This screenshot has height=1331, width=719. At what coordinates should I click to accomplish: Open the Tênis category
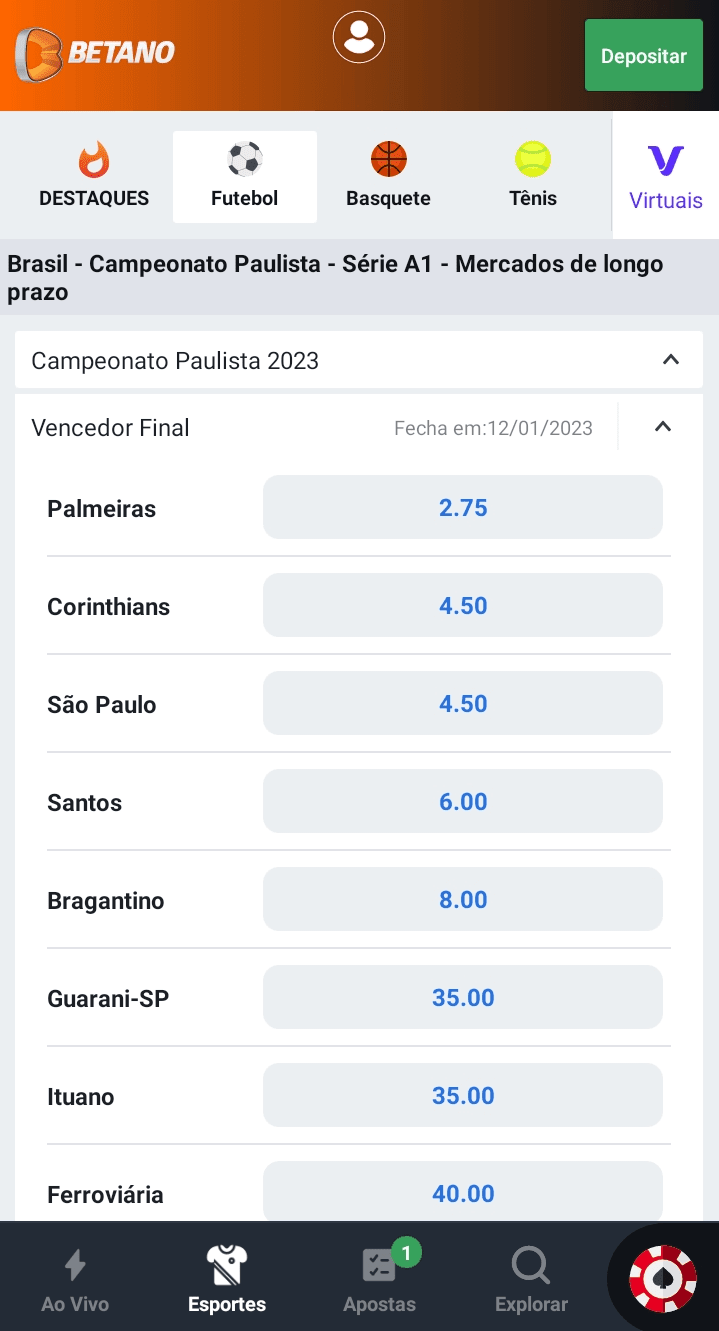pyautogui.click(x=533, y=176)
